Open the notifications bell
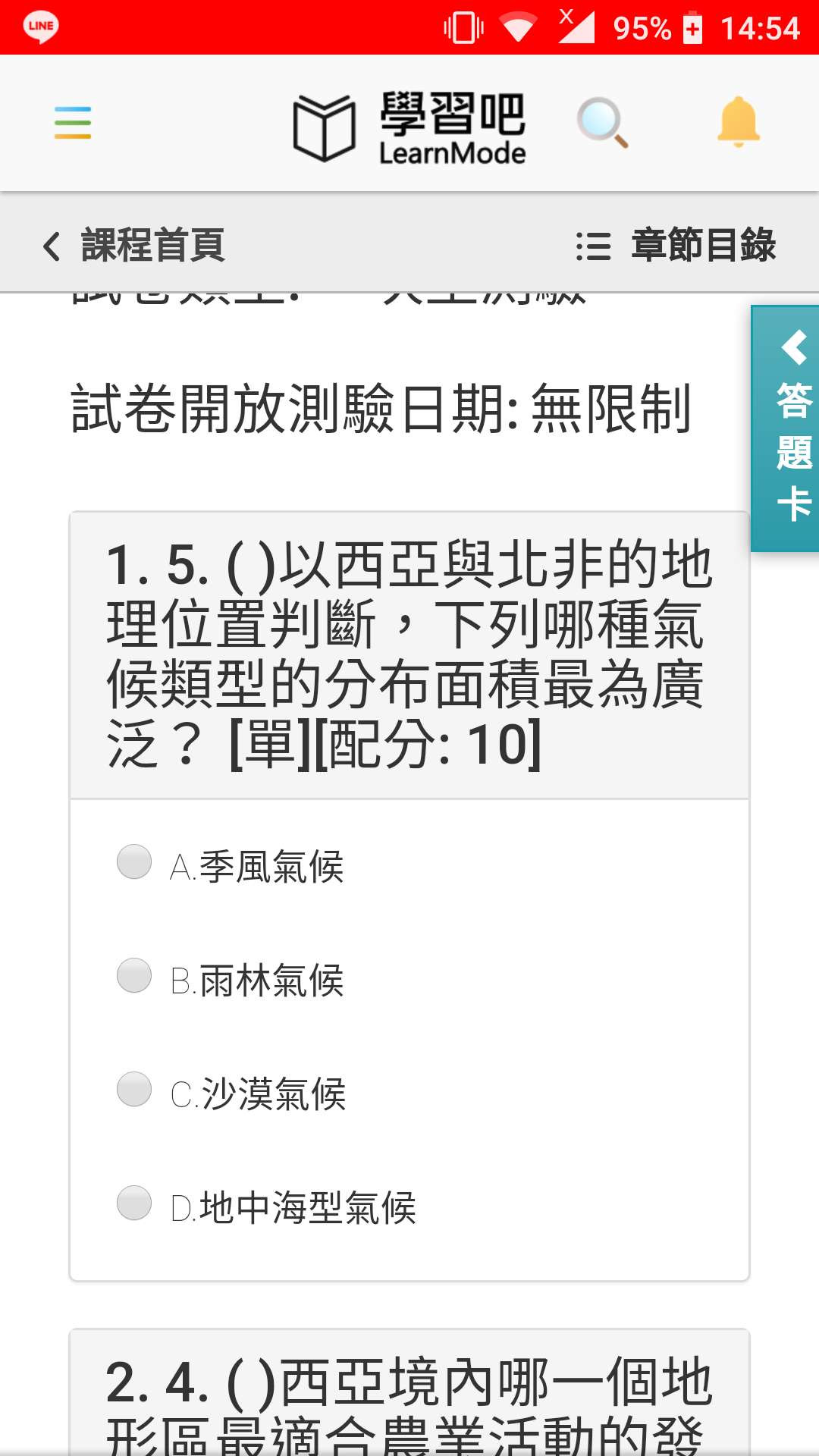This screenshot has height=1456, width=819. pos(739,121)
